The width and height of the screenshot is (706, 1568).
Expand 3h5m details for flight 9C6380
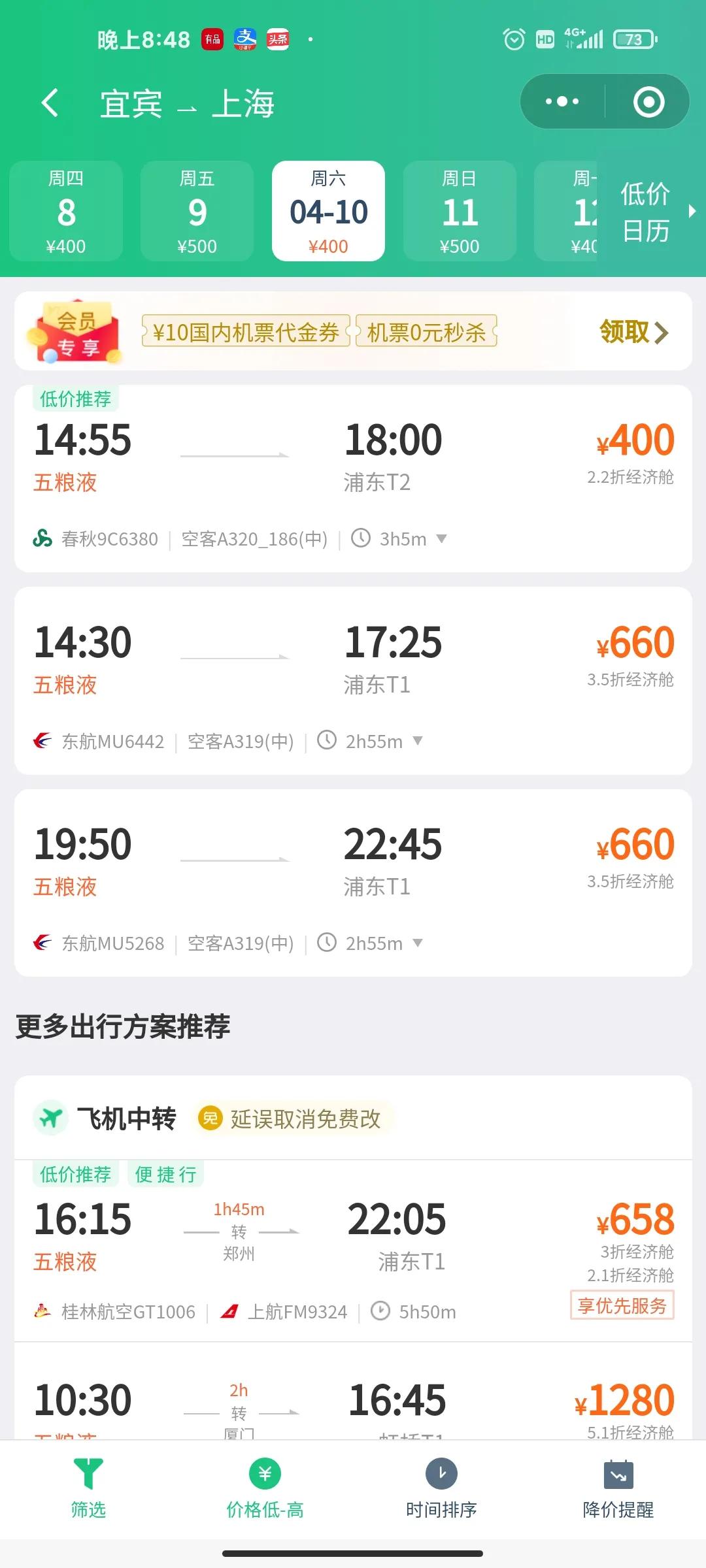pos(441,538)
